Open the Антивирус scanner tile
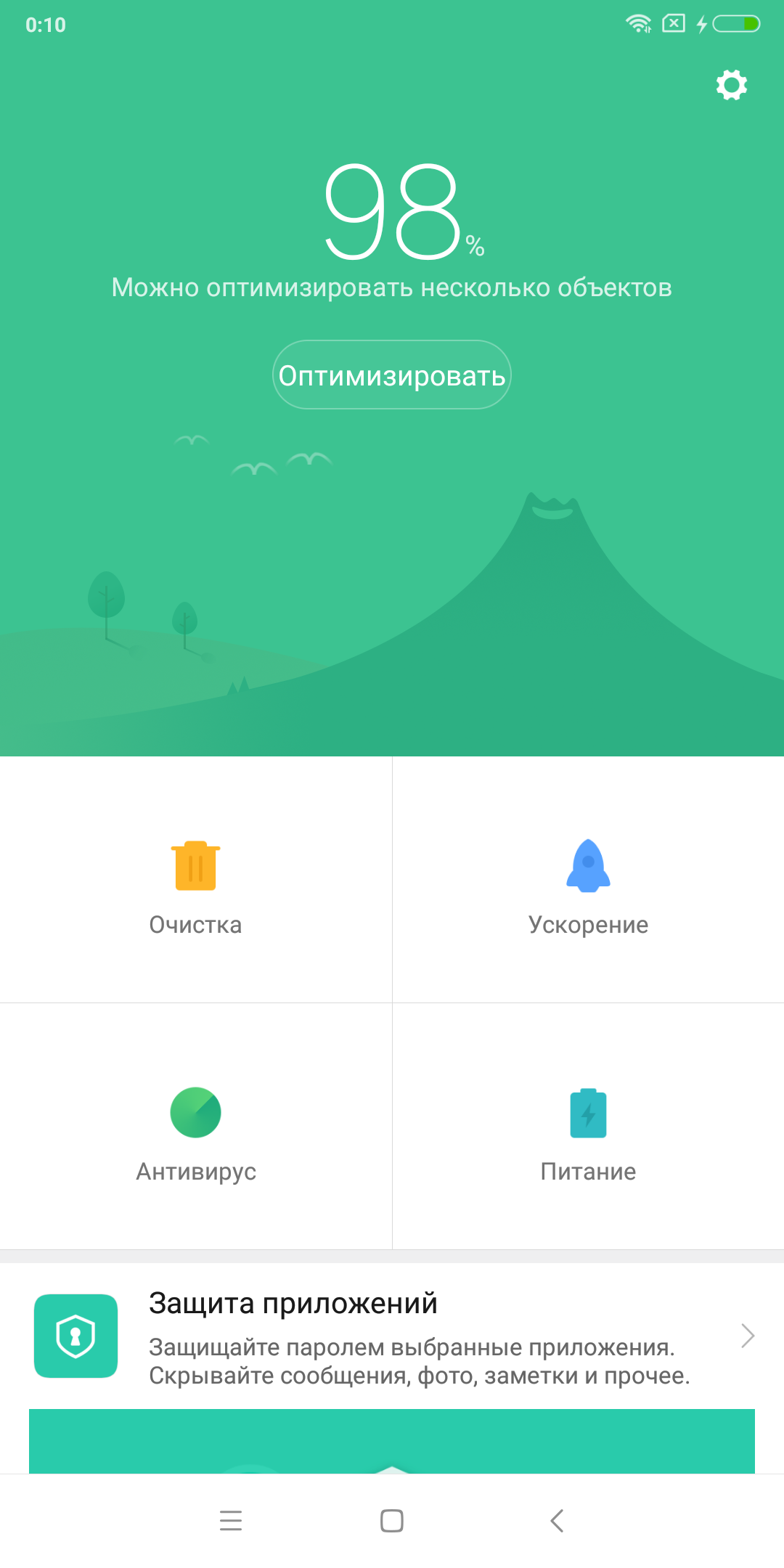784x1568 pixels. point(196,1127)
